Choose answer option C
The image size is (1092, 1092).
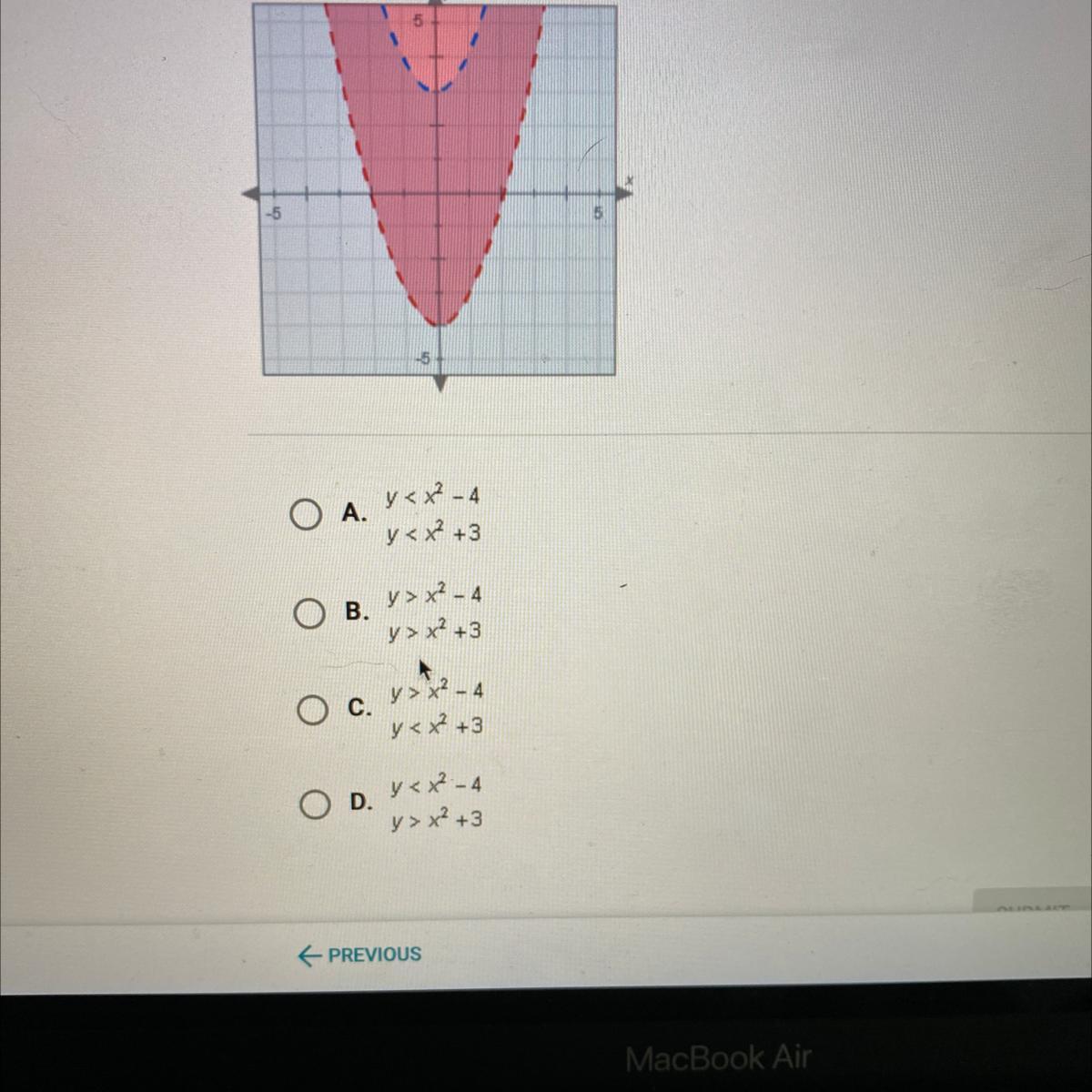tap(313, 710)
